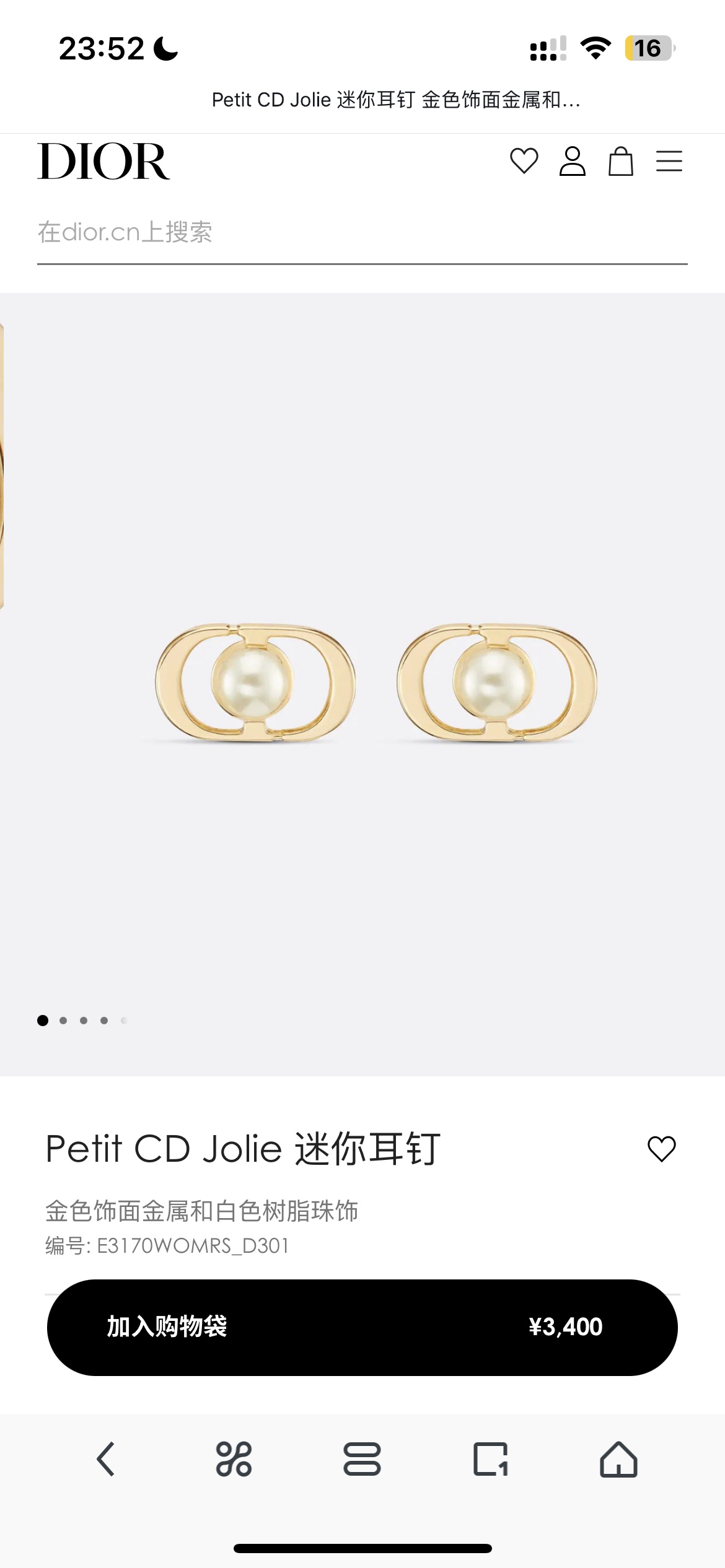Open the account profile icon

572,161
